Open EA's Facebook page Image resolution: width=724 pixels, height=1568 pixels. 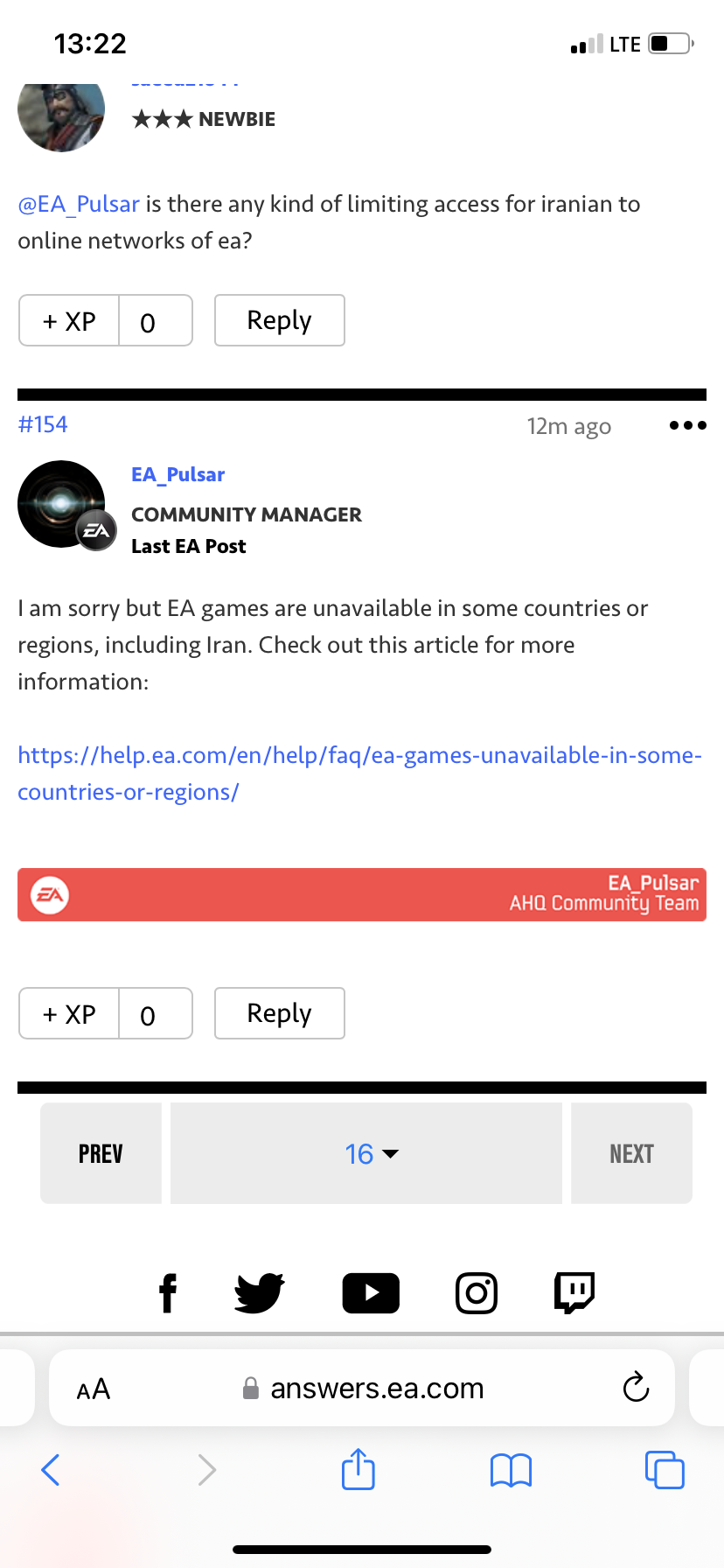[x=168, y=1293]
